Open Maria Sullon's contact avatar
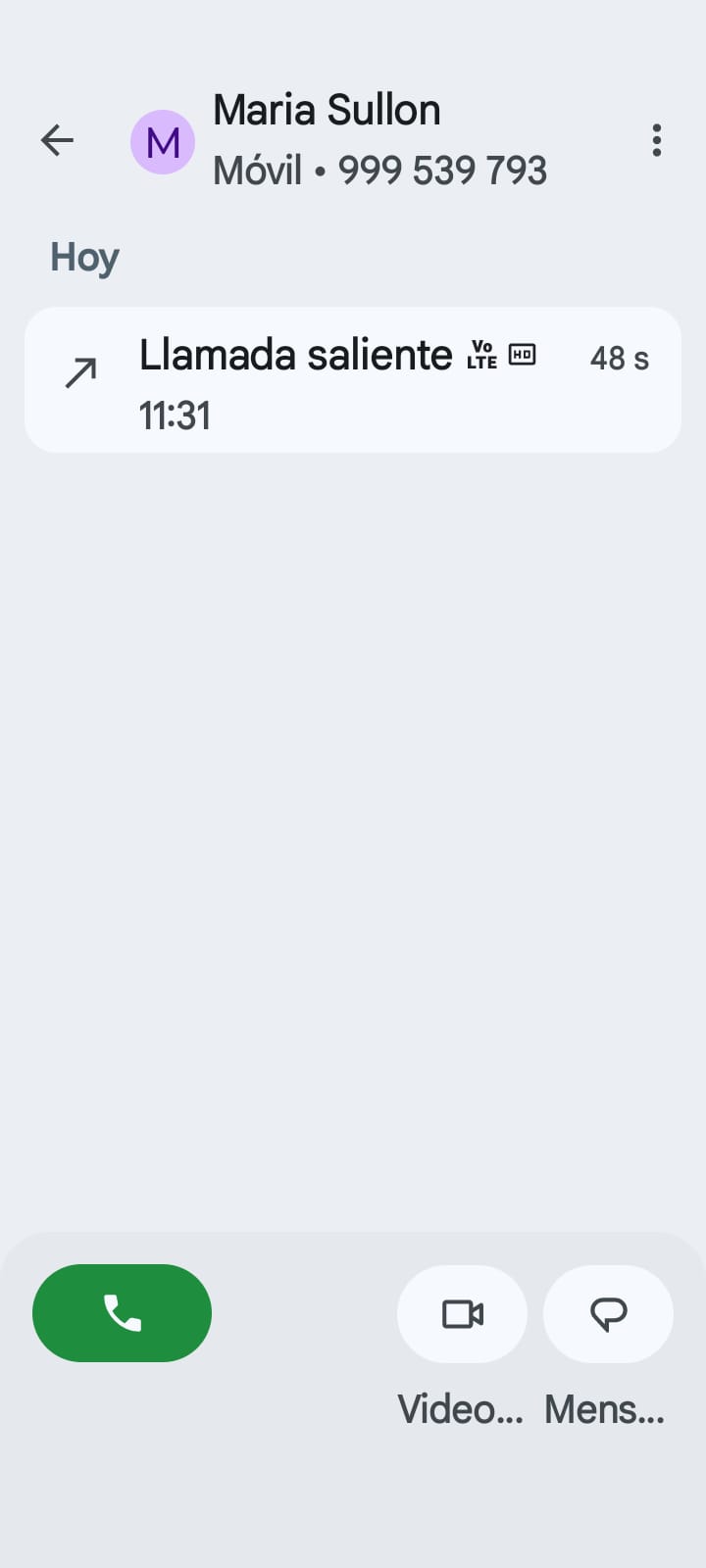706x1568 pixels. pyautogui.click(x=163, y=142)
